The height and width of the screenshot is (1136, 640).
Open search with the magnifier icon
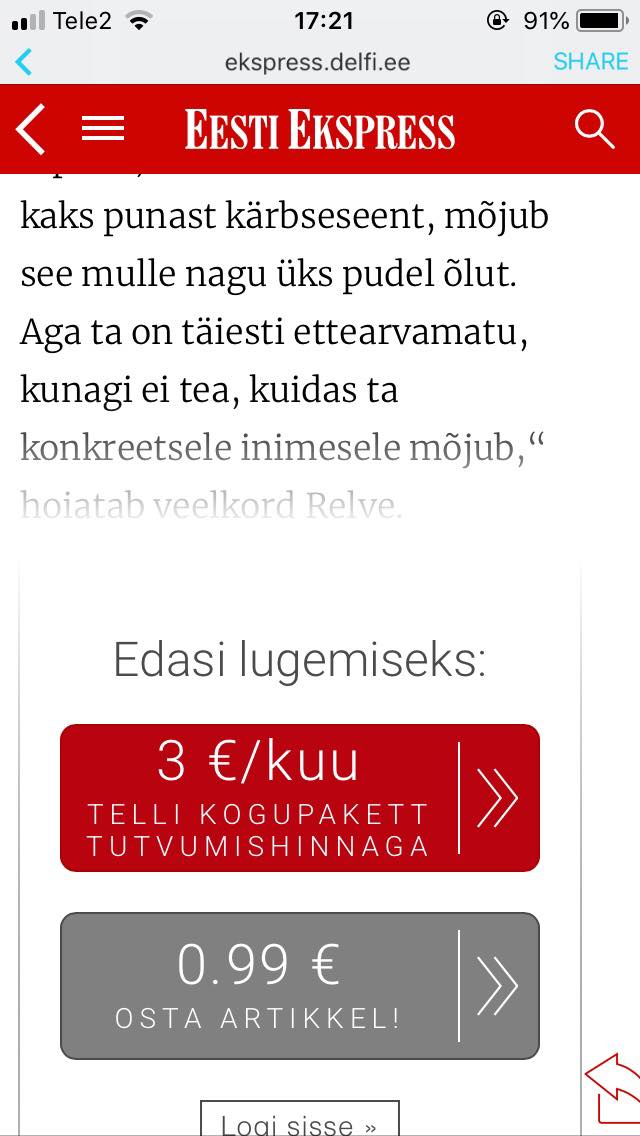point(594,130)
